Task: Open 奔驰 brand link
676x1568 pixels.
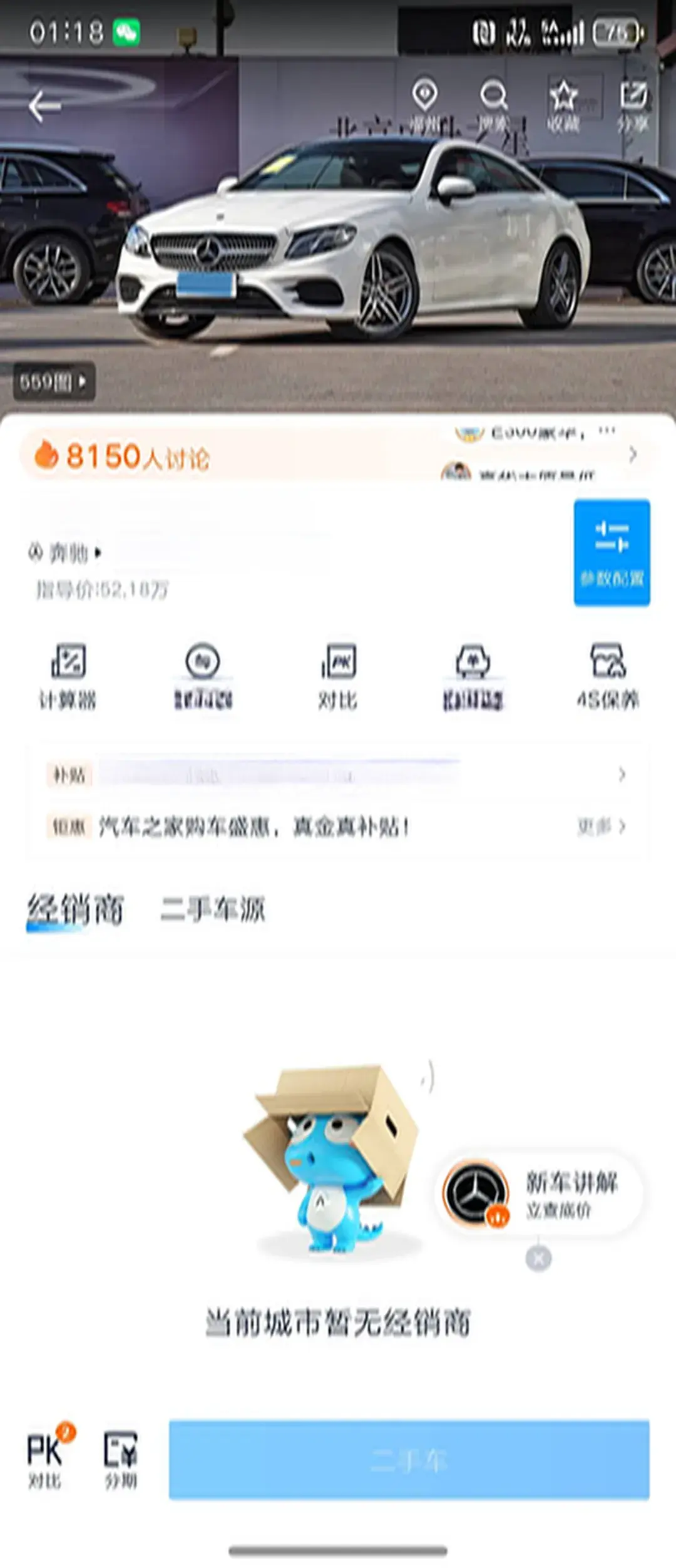Action: (66, 553)
